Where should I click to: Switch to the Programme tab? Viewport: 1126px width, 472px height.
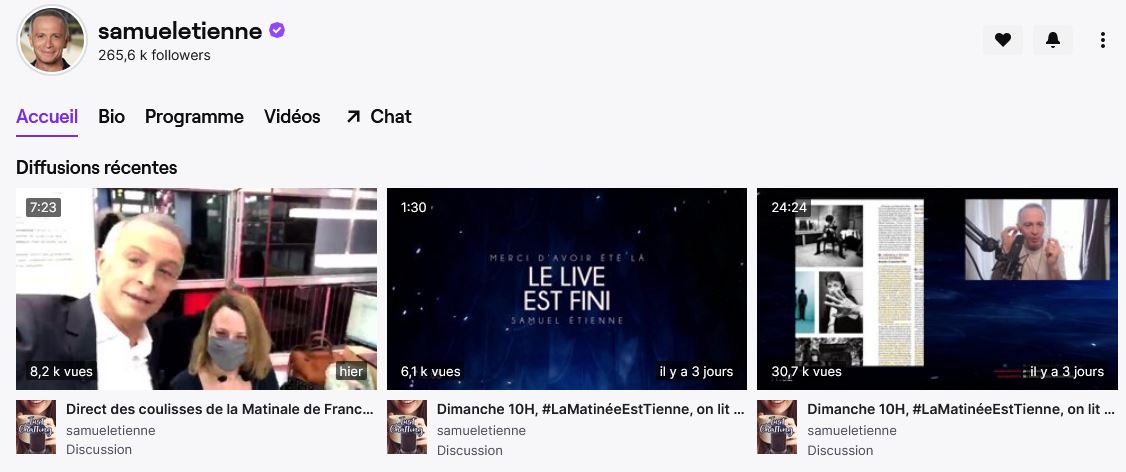(x=194, y=117)
